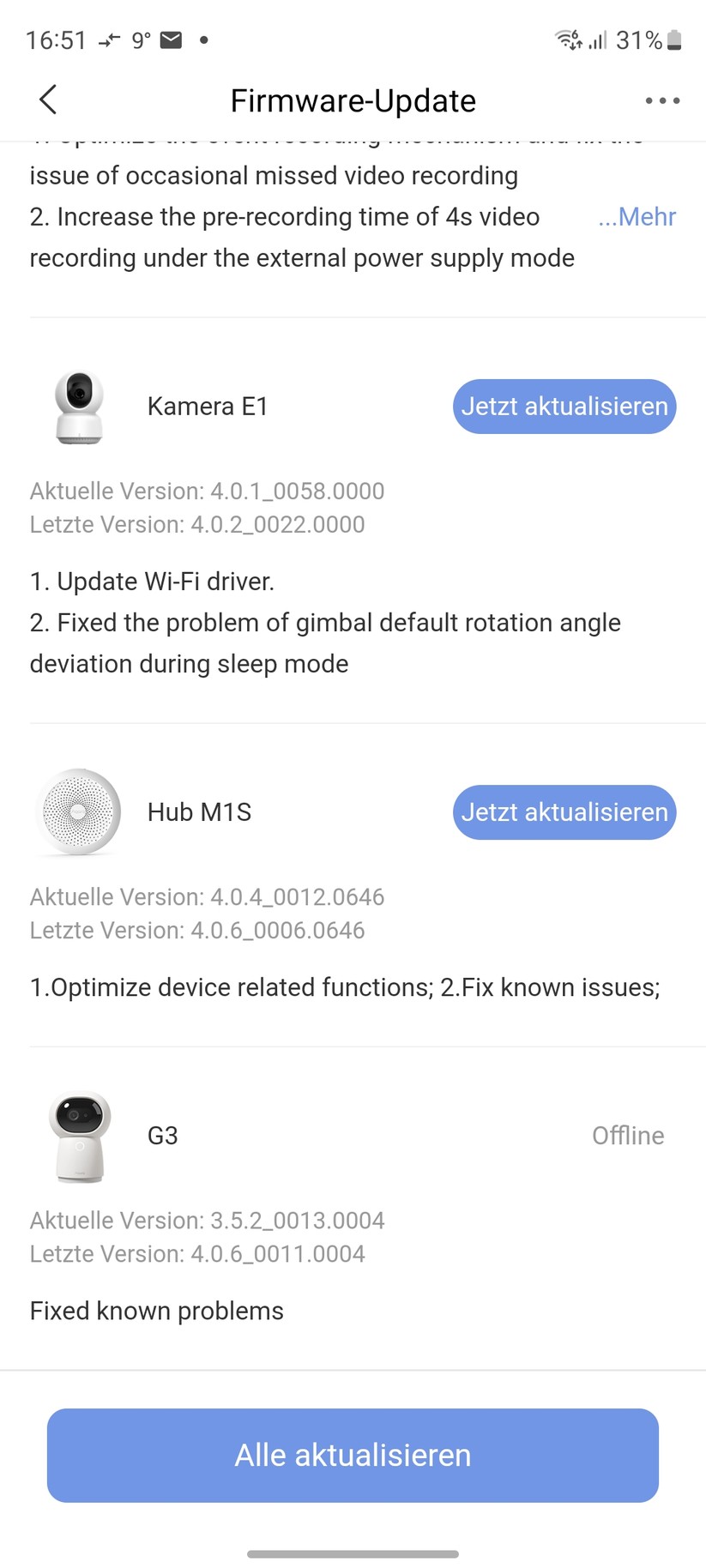Tap the current version text of Kamera E1
Screen dimensions: 706x1568
click(x=207, y=491)
